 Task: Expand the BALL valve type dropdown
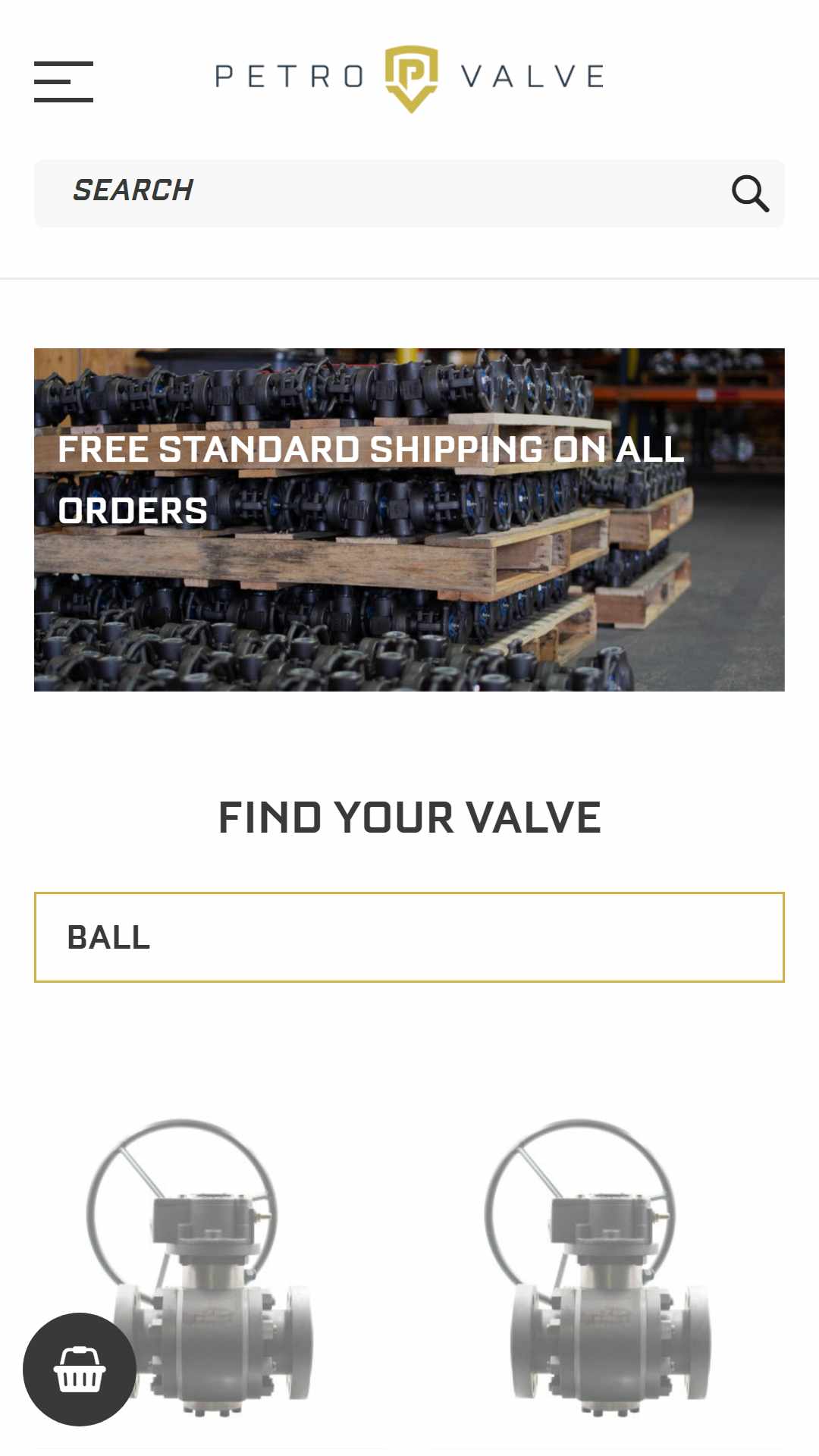pos(409,937)
